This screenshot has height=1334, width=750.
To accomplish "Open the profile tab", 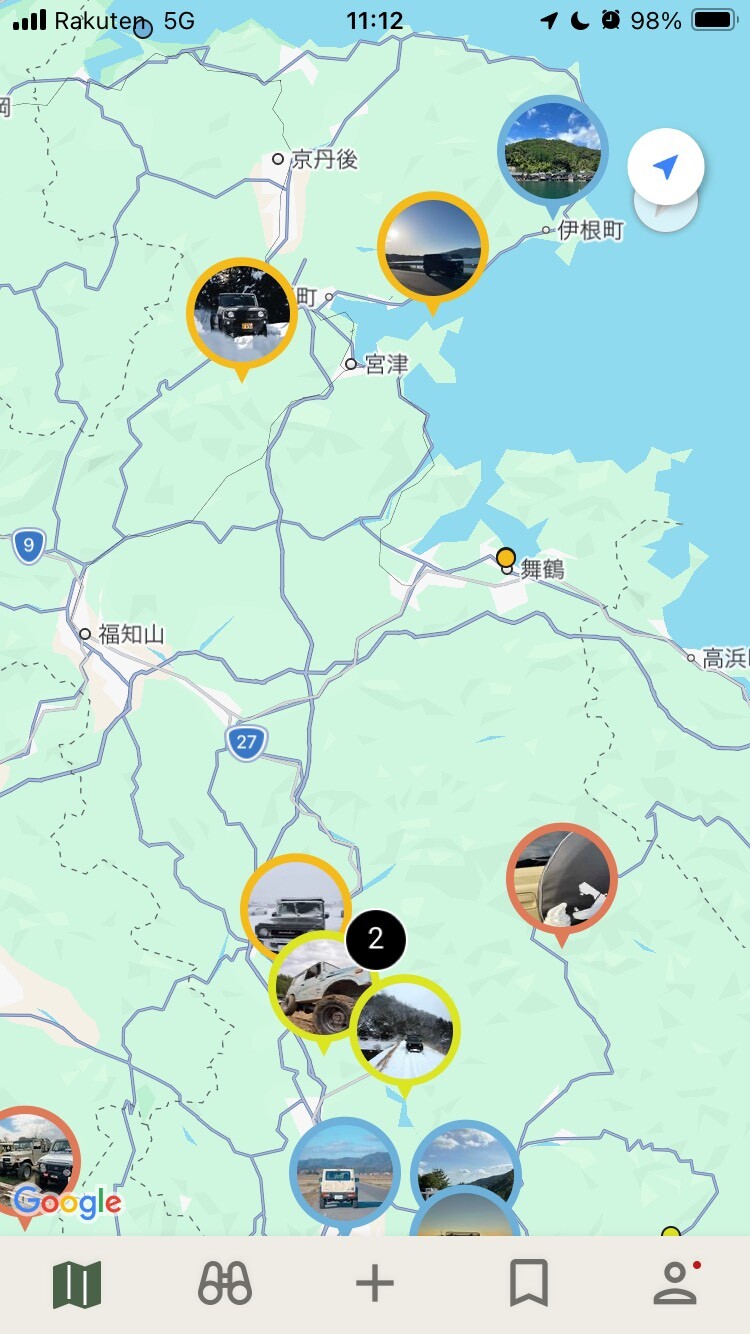I will coord(676,1283).
